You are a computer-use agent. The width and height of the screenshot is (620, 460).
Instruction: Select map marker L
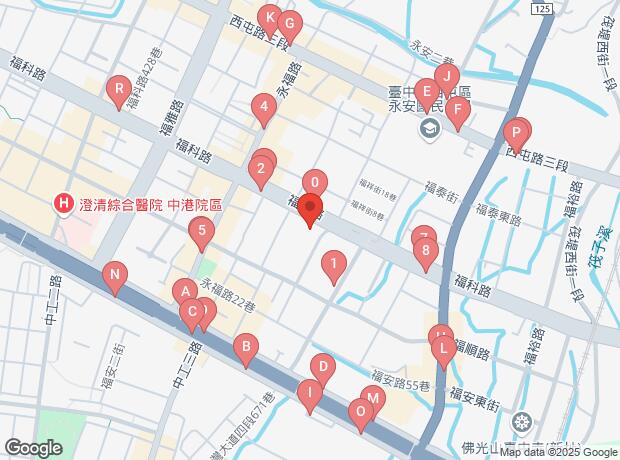click(442, 350)
